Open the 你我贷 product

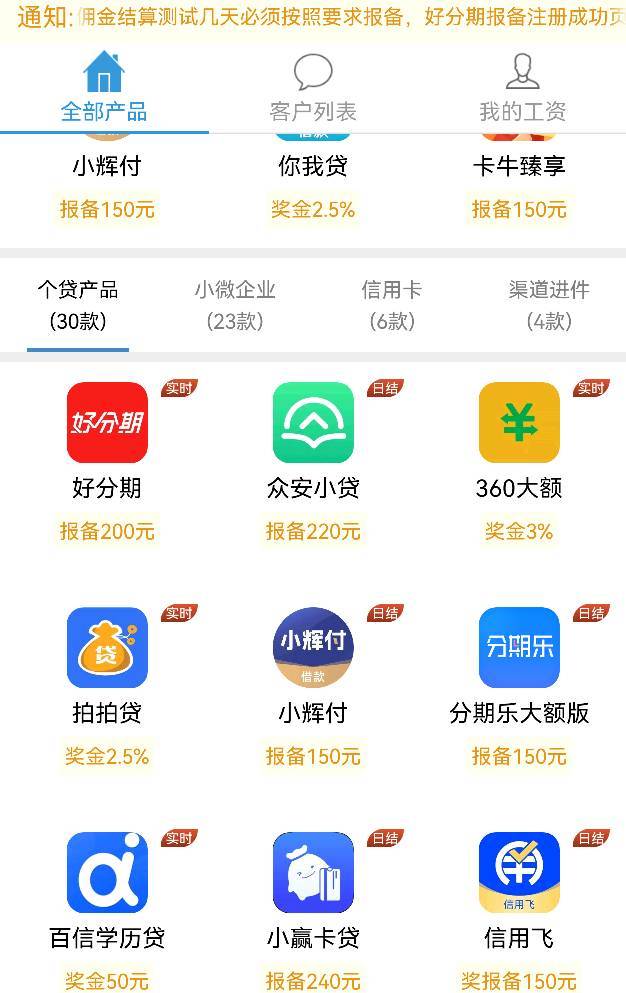[313, 180]
